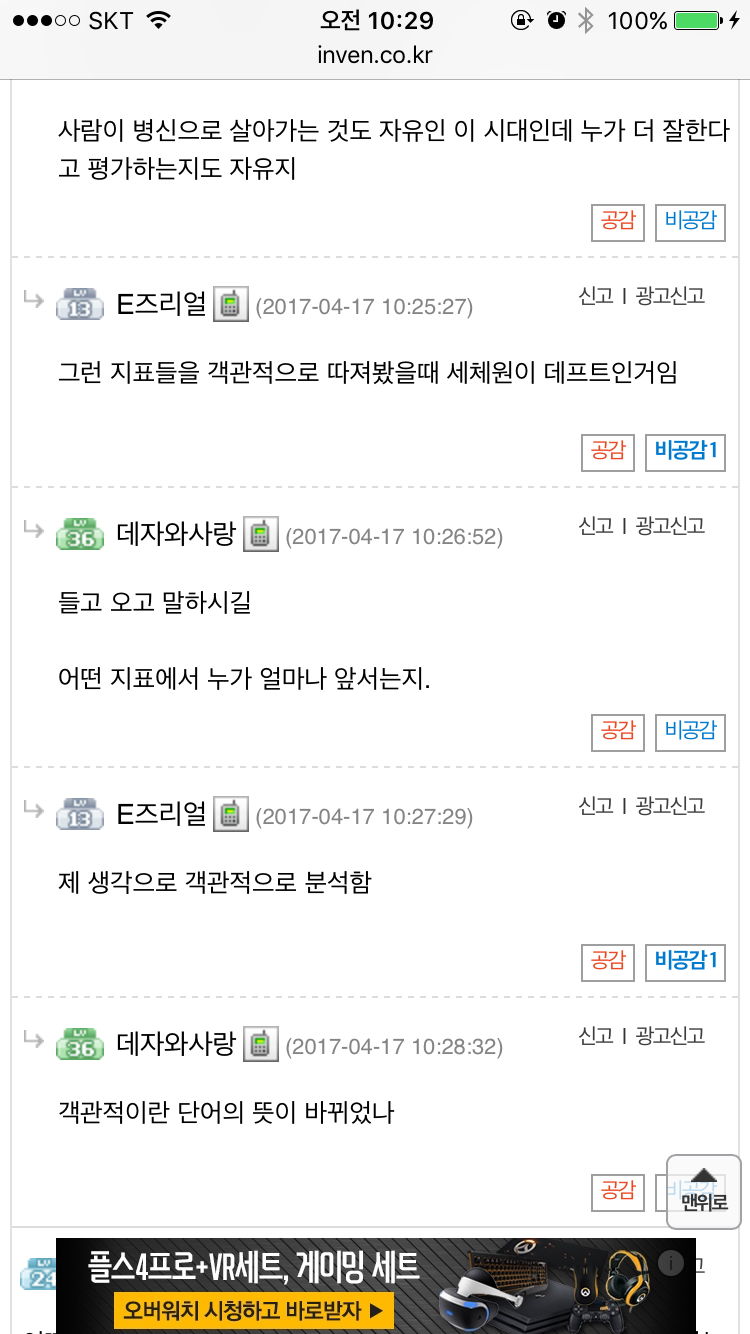Image resolution: width=750 pixels, height=1334 pixels.
Task: Tap 공감 on E즈리얼's 10:27:29 comment
Action: click(608, 962)
